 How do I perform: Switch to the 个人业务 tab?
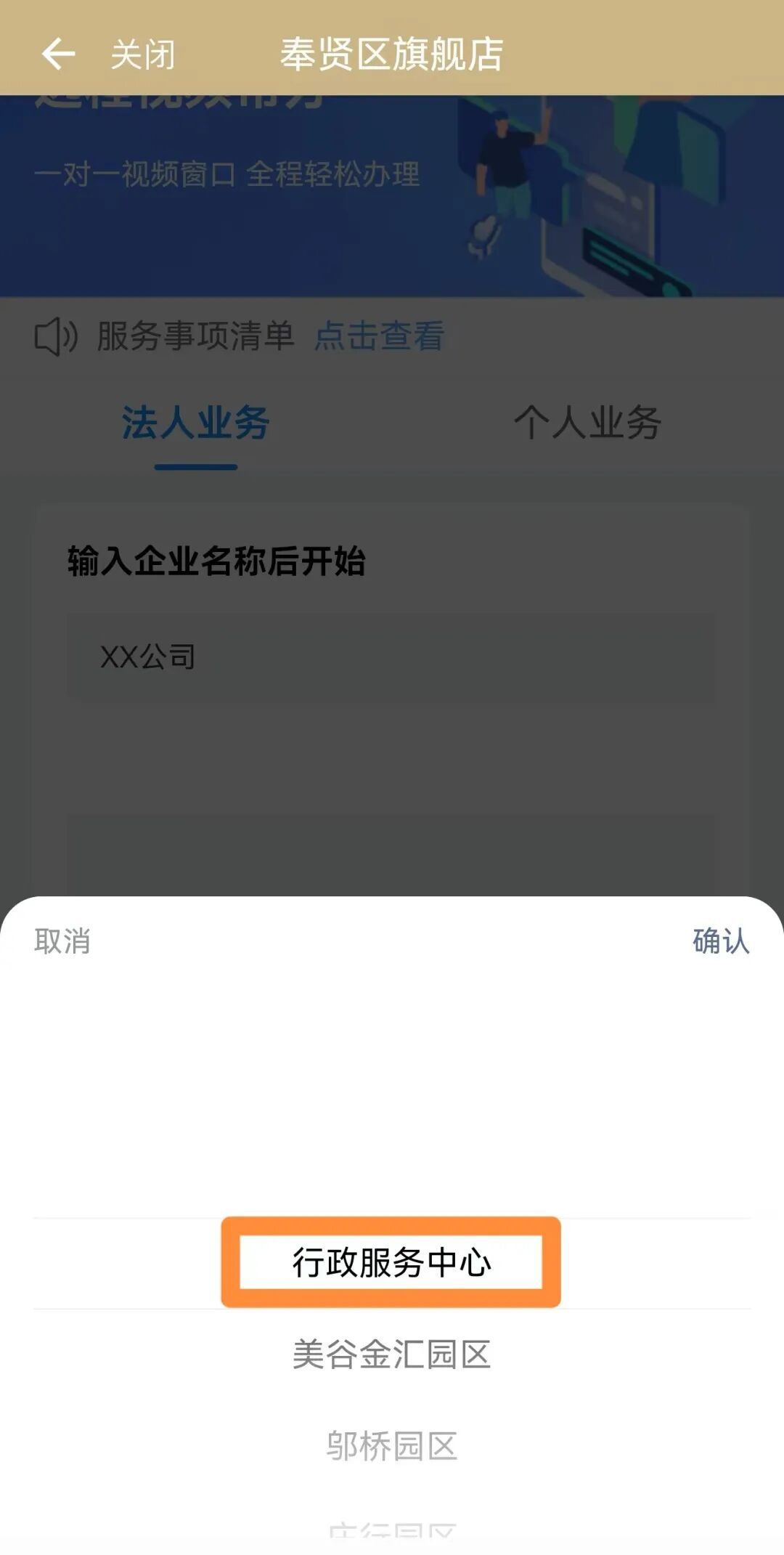pyautogui.click(x=587, y=423)
